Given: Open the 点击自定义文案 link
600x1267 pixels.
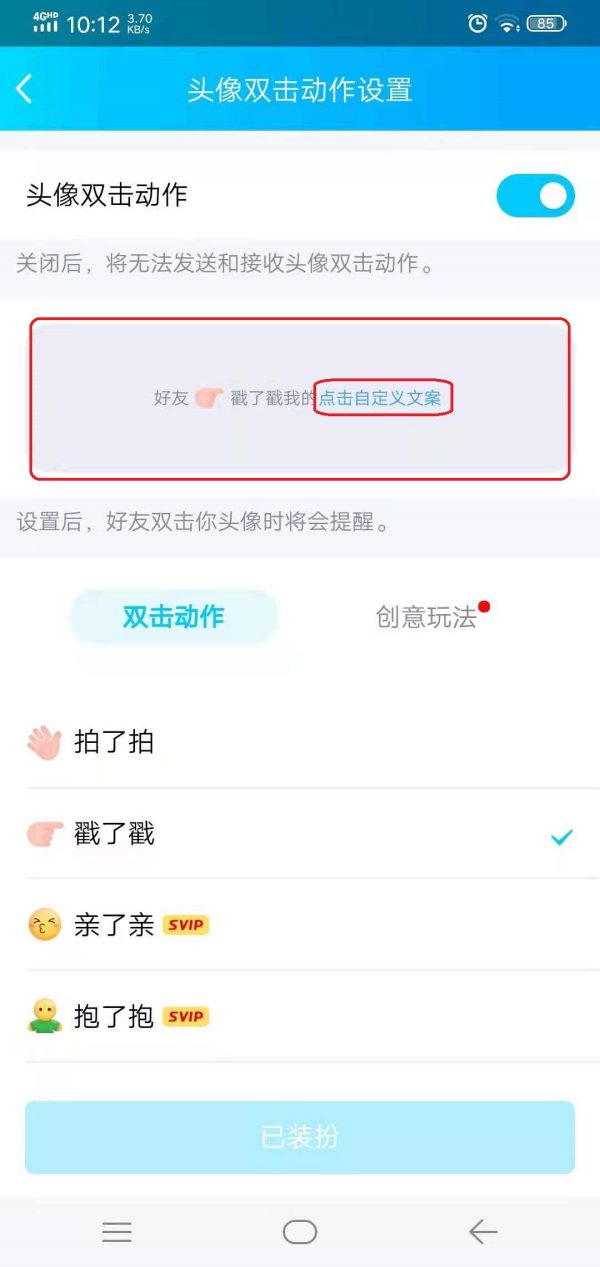Looking at the screenshot, I should (382, 398).
